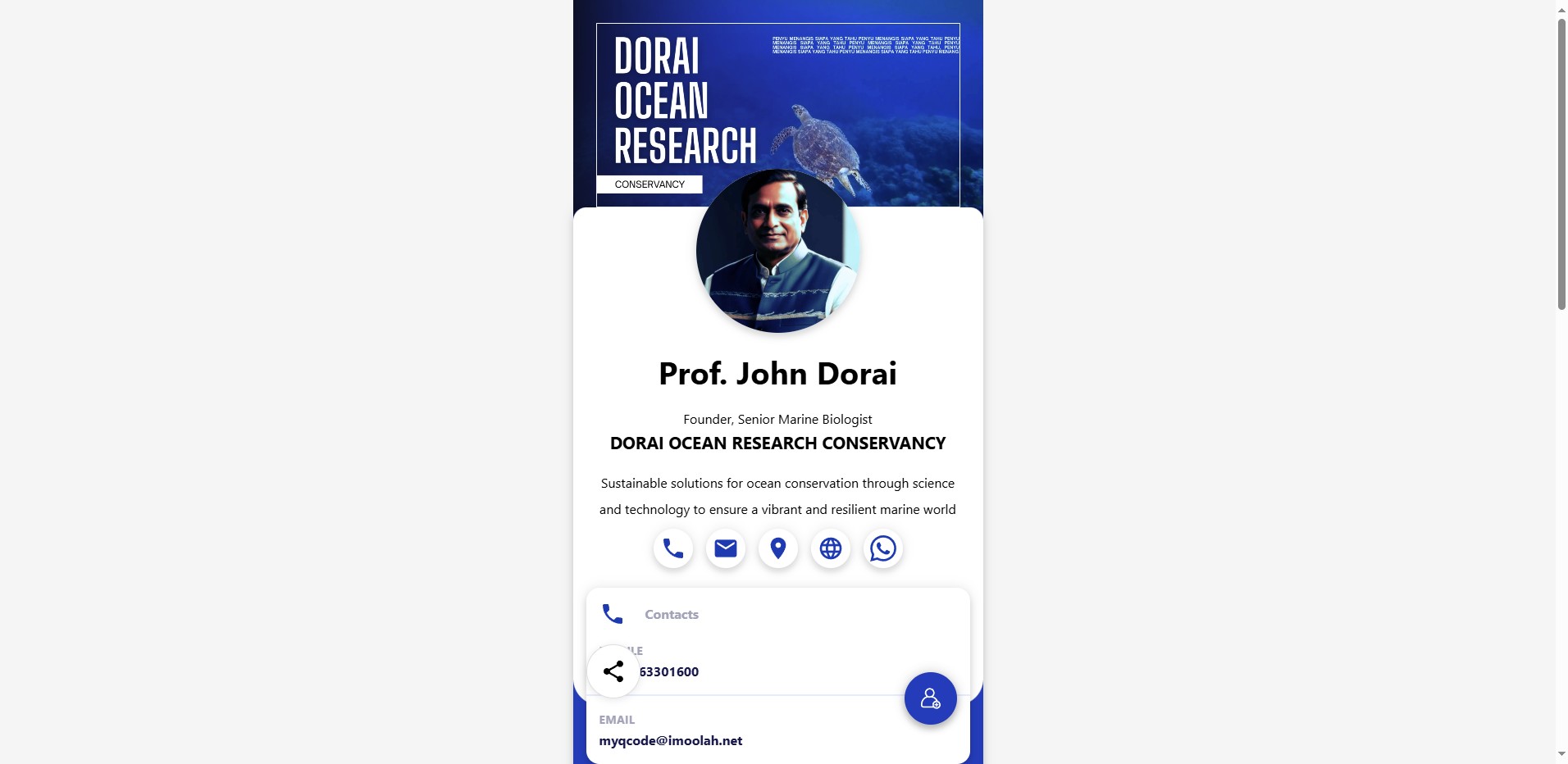Tap the phone call icon button
The height and width of the screenshot is (764, 1568).
[x=673, y=548]
